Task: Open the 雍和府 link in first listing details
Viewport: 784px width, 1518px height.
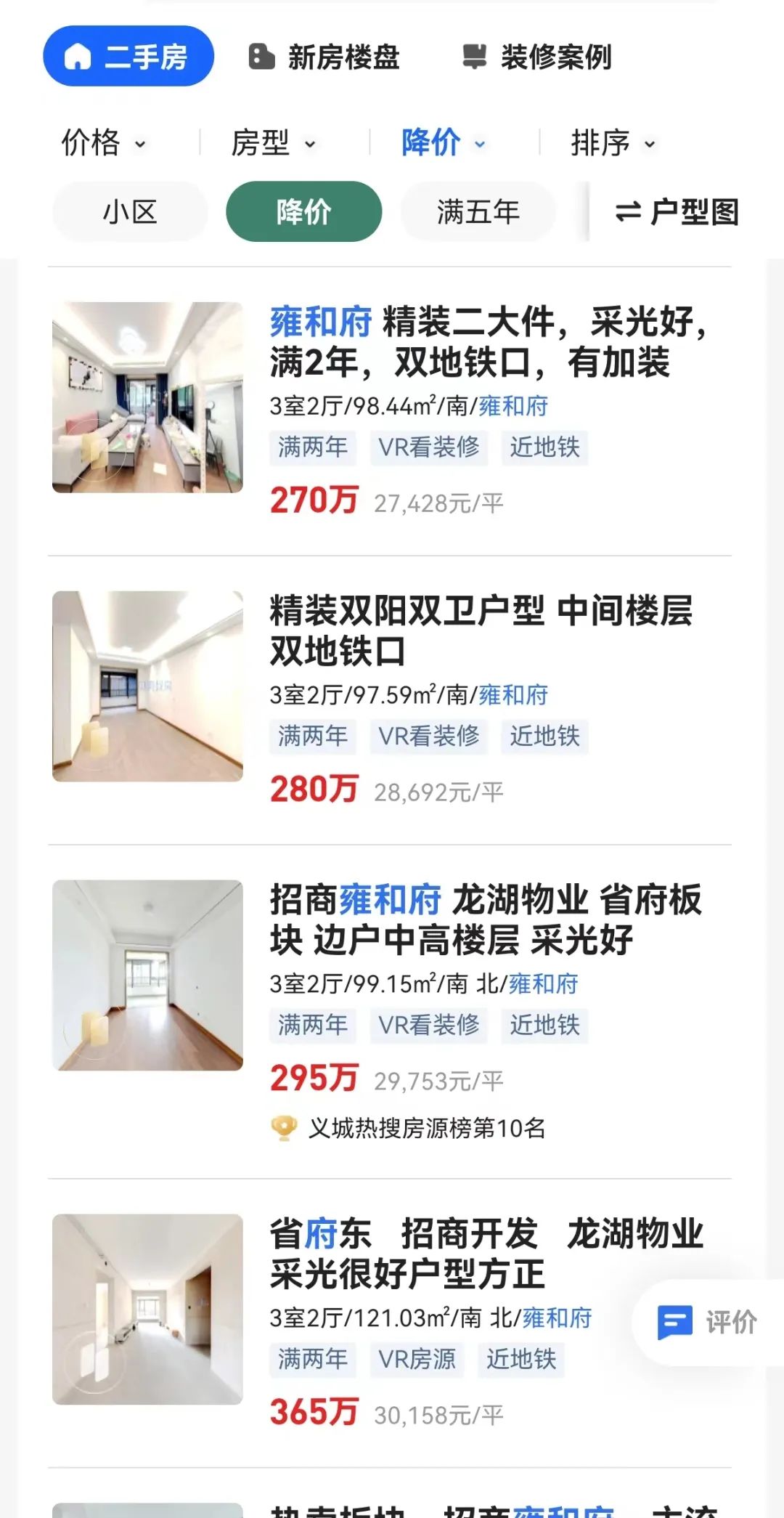Action: click(514, 406)
